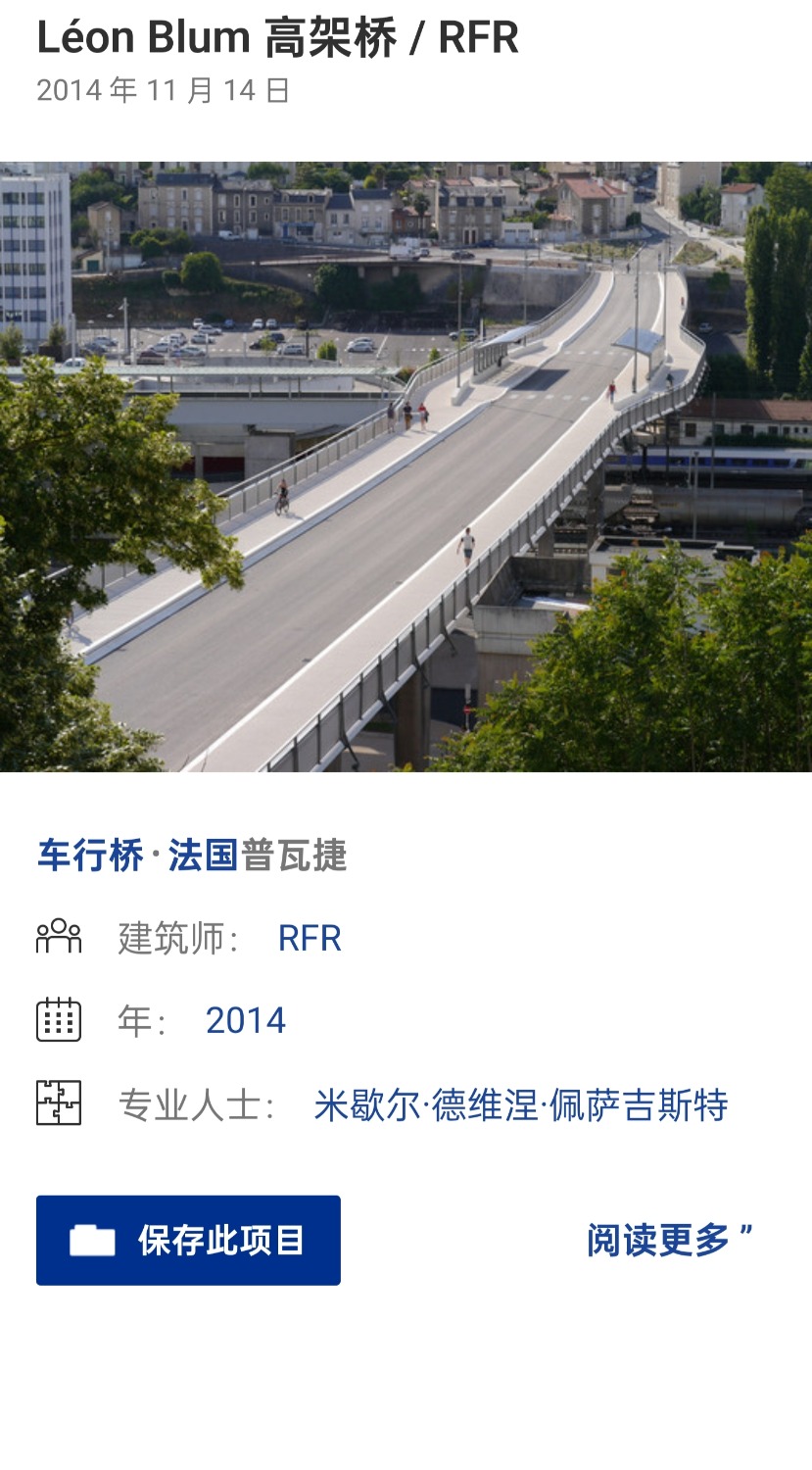View the bridge project photo

tap(406, 466)
